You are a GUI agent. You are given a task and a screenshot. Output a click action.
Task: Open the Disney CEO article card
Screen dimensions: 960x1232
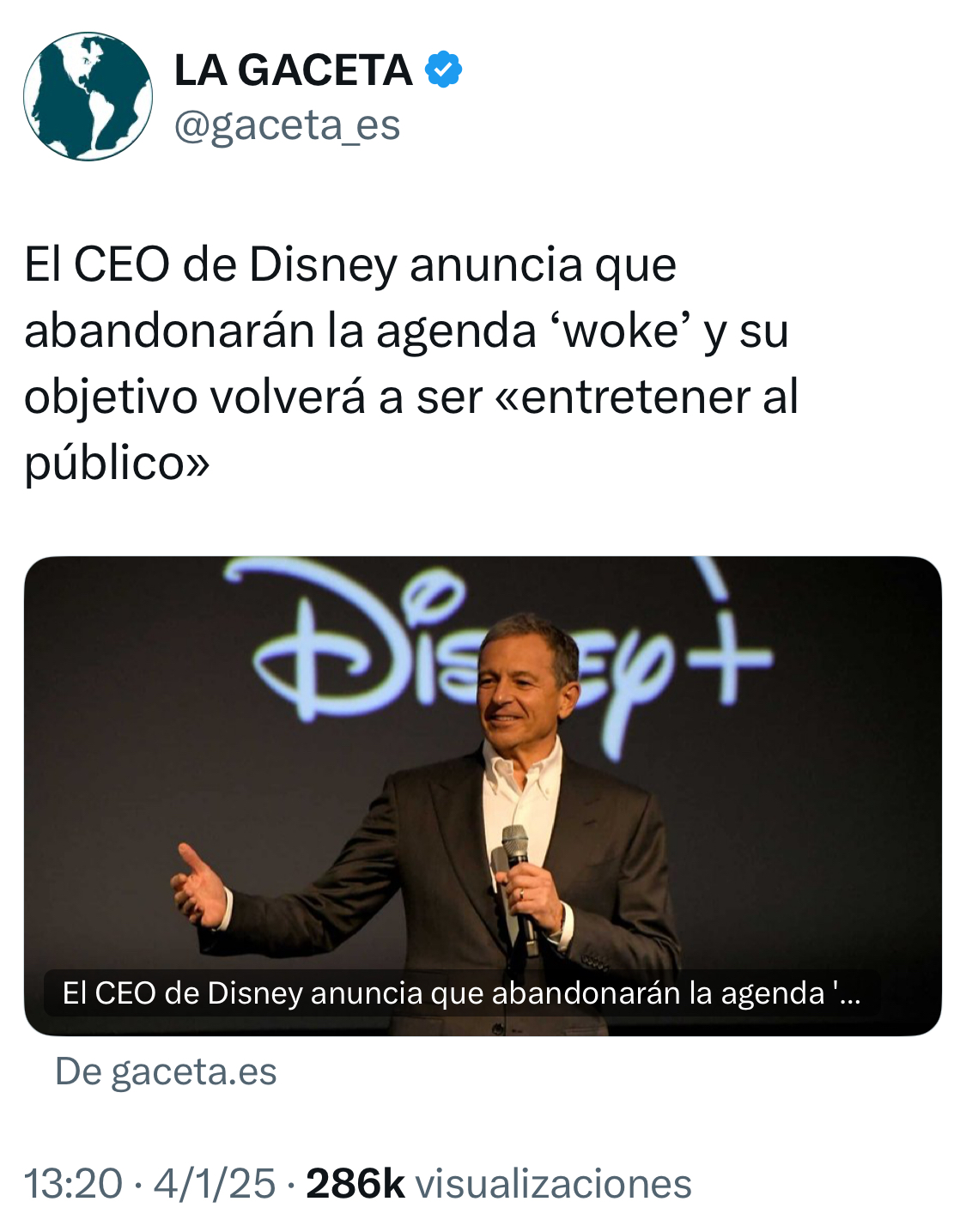coord(482,795)
